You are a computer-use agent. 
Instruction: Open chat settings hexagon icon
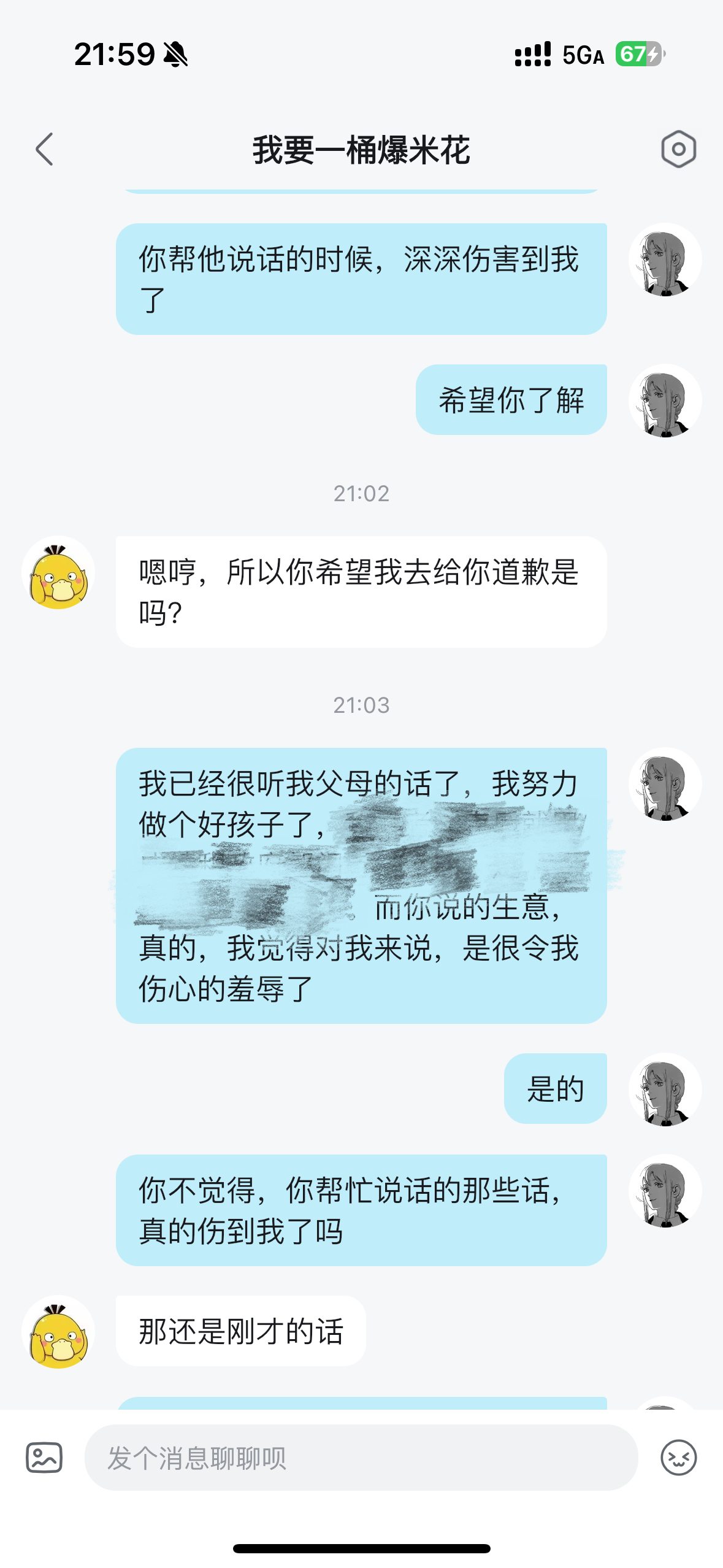pyautogui.click(x=678, y=149)
